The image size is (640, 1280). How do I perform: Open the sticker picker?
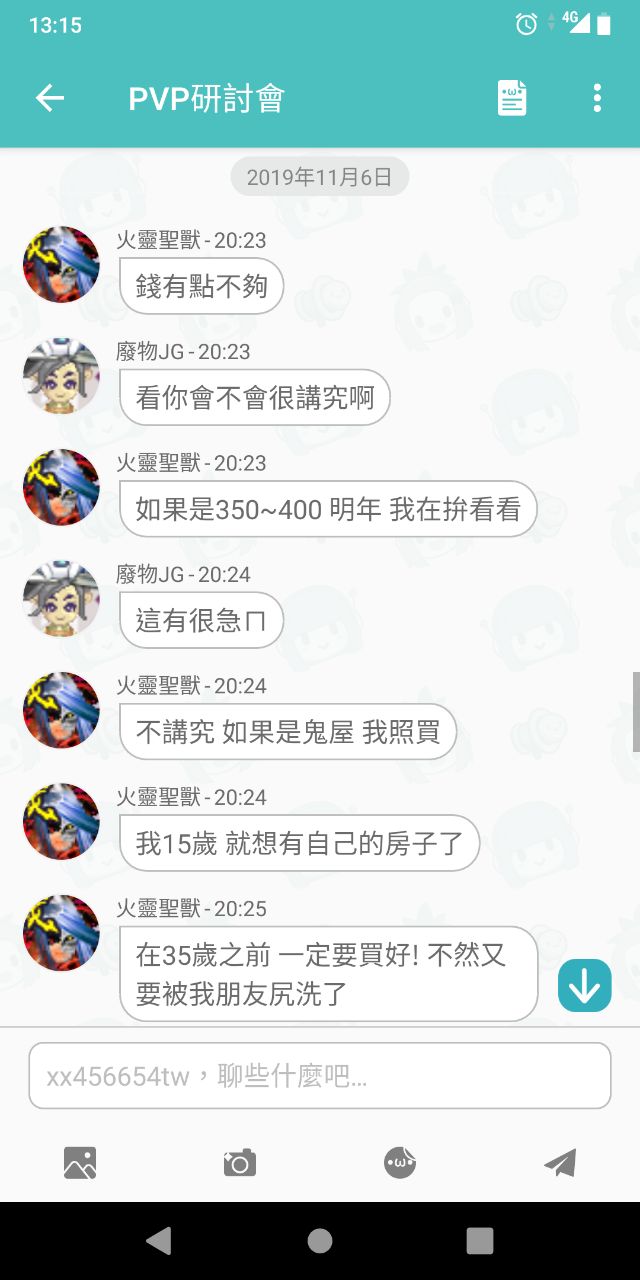[400, 1162]
